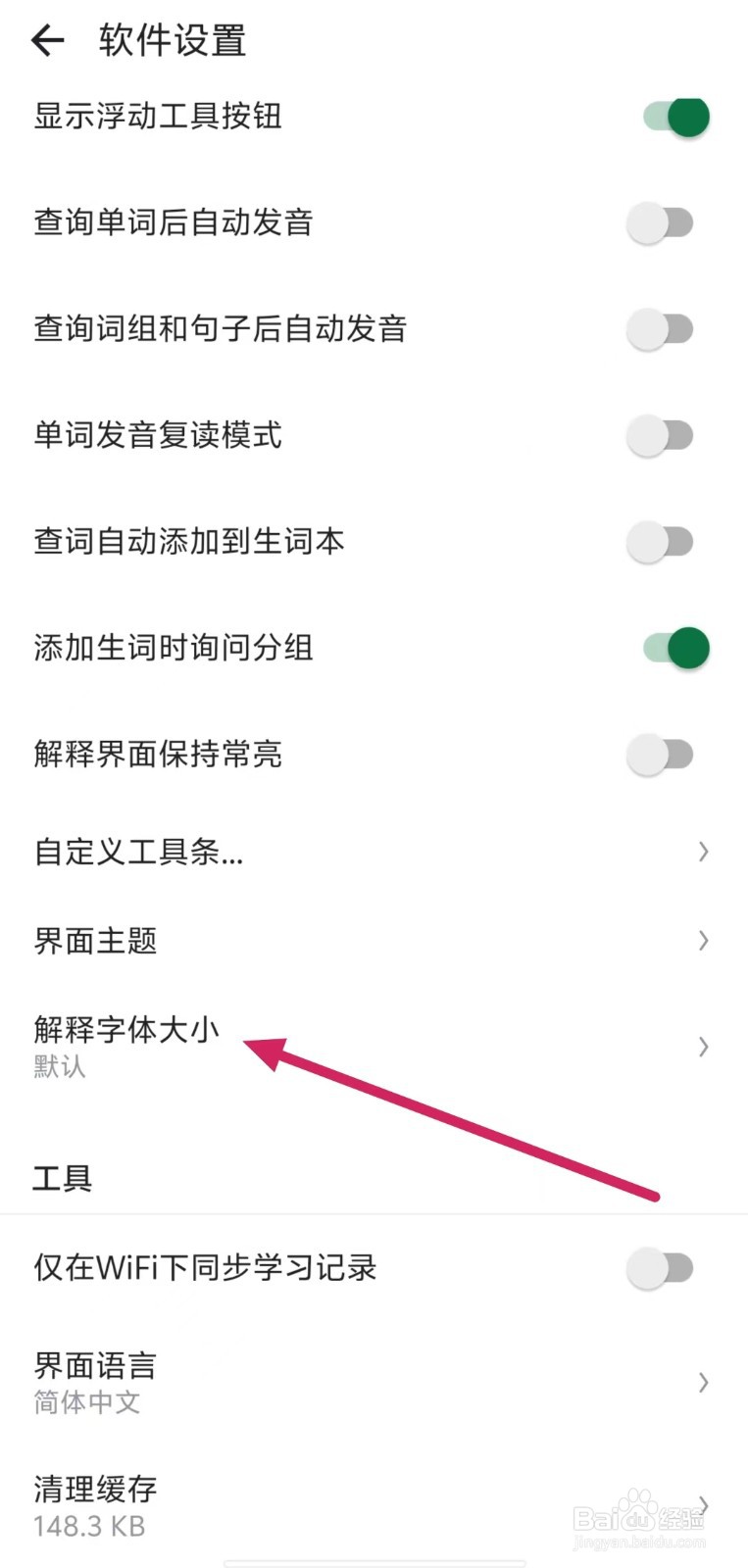Click the arrow beside 解释字体大小

point(703,1047)
